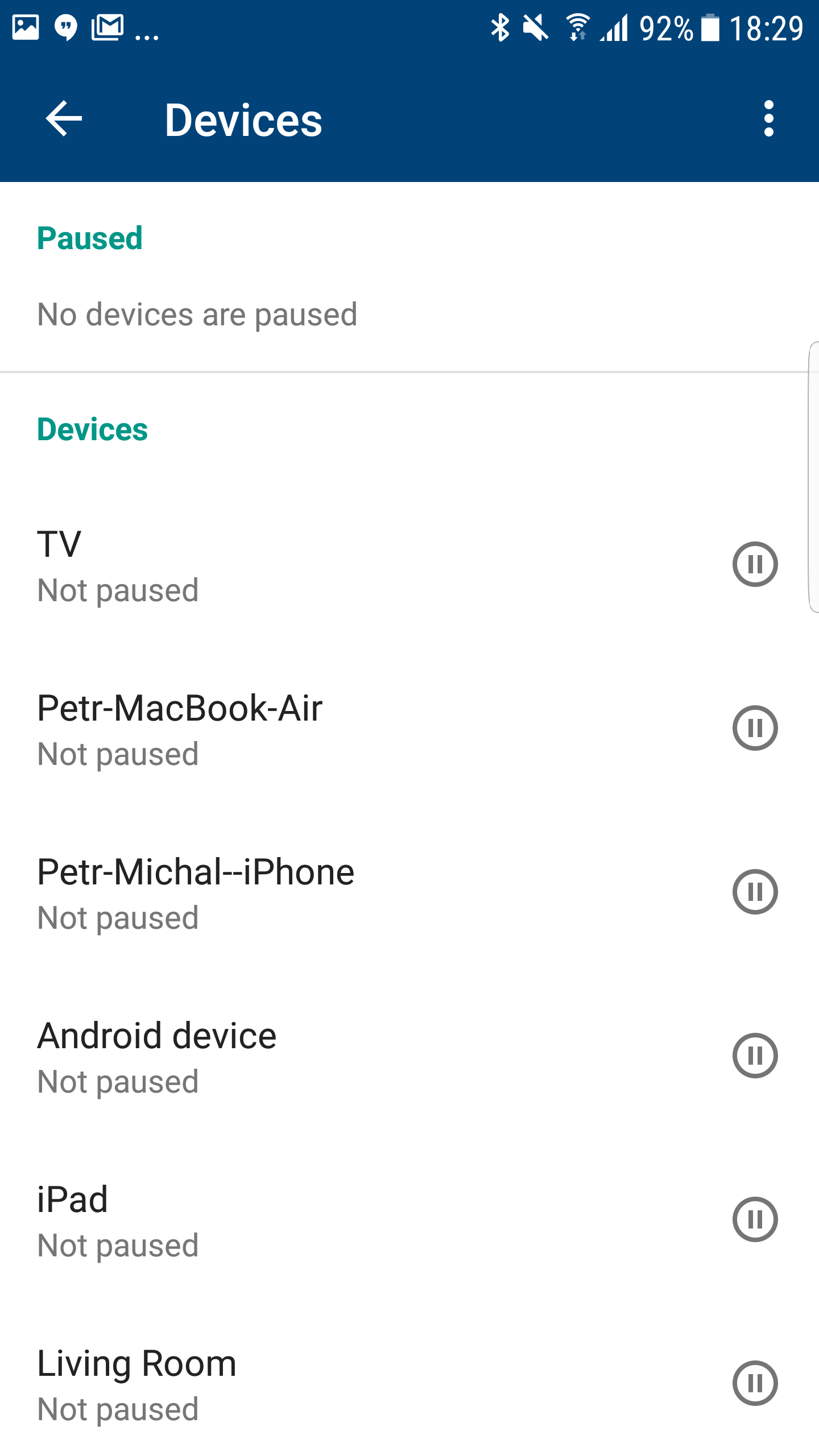Pause internet for Petr-MacBook-Air
This screenshot has width=819, height=1456.
tap(755, 728)
